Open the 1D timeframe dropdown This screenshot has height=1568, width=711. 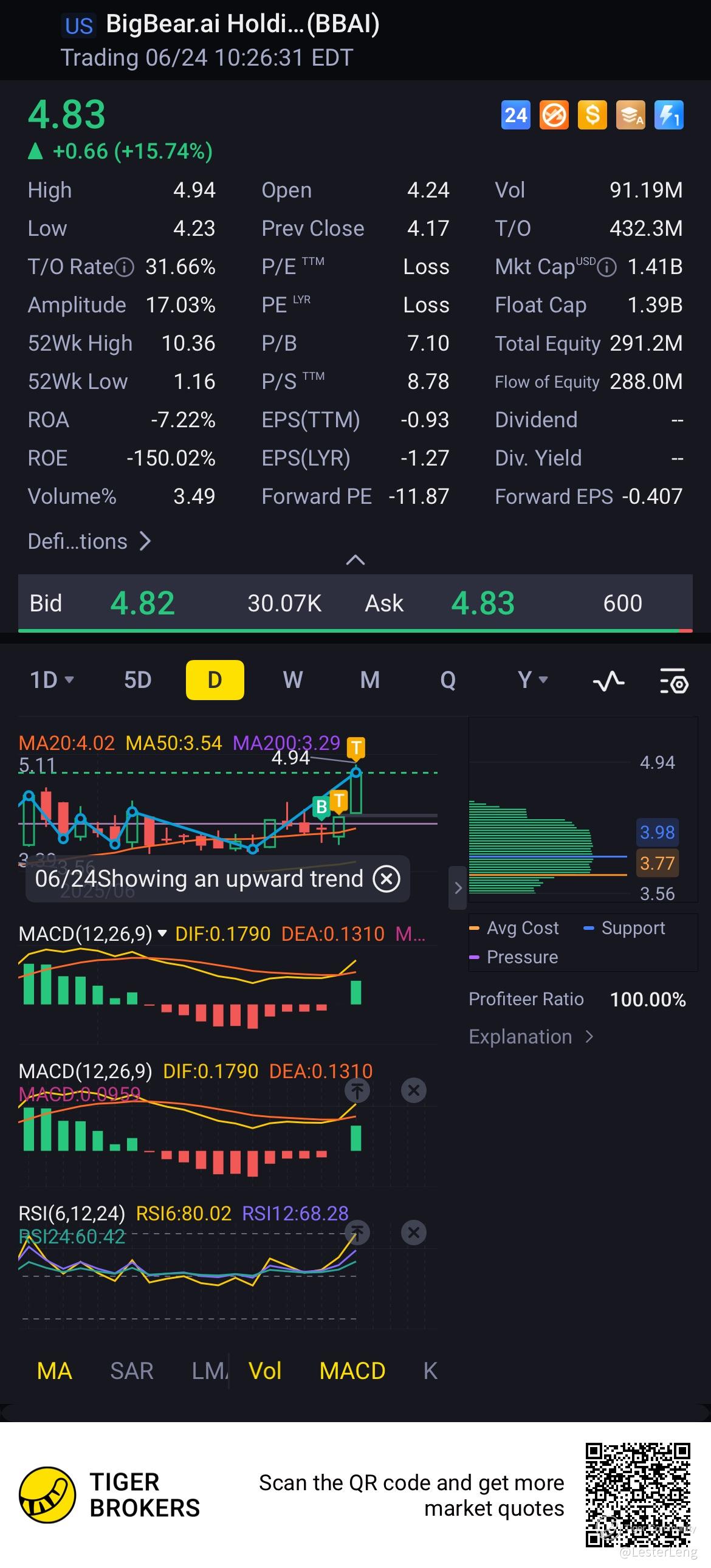point(52,680)
